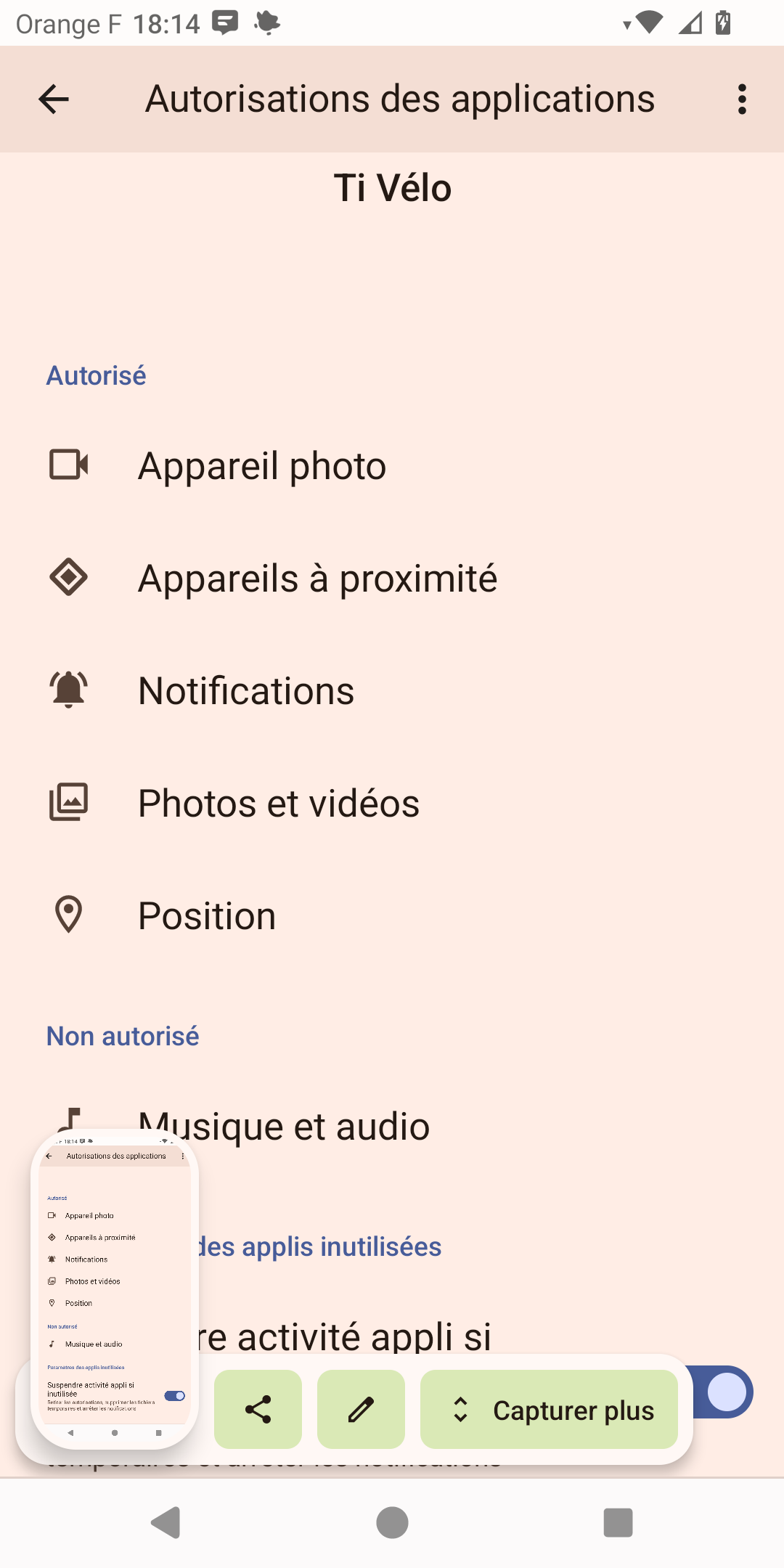Image resolution: width=784 pixels, height=1568 pixels.
Task: Open the Notifications permission
Action: pyautogui.click(x=392, y=690)
